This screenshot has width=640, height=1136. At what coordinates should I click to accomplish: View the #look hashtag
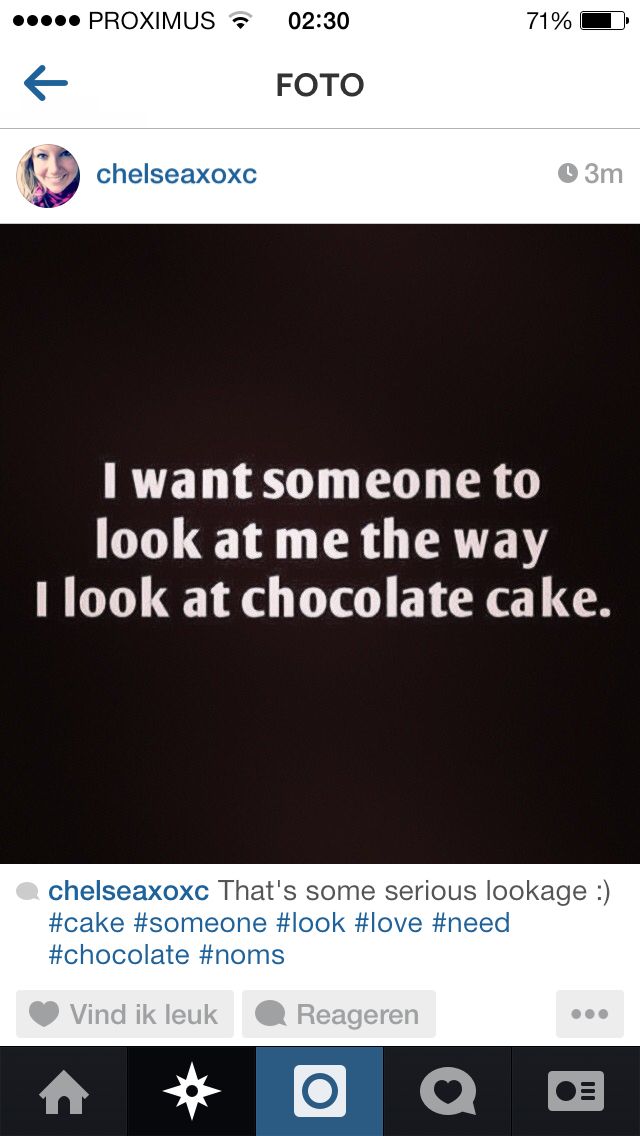pyautogui.click(x=310, y=922)
